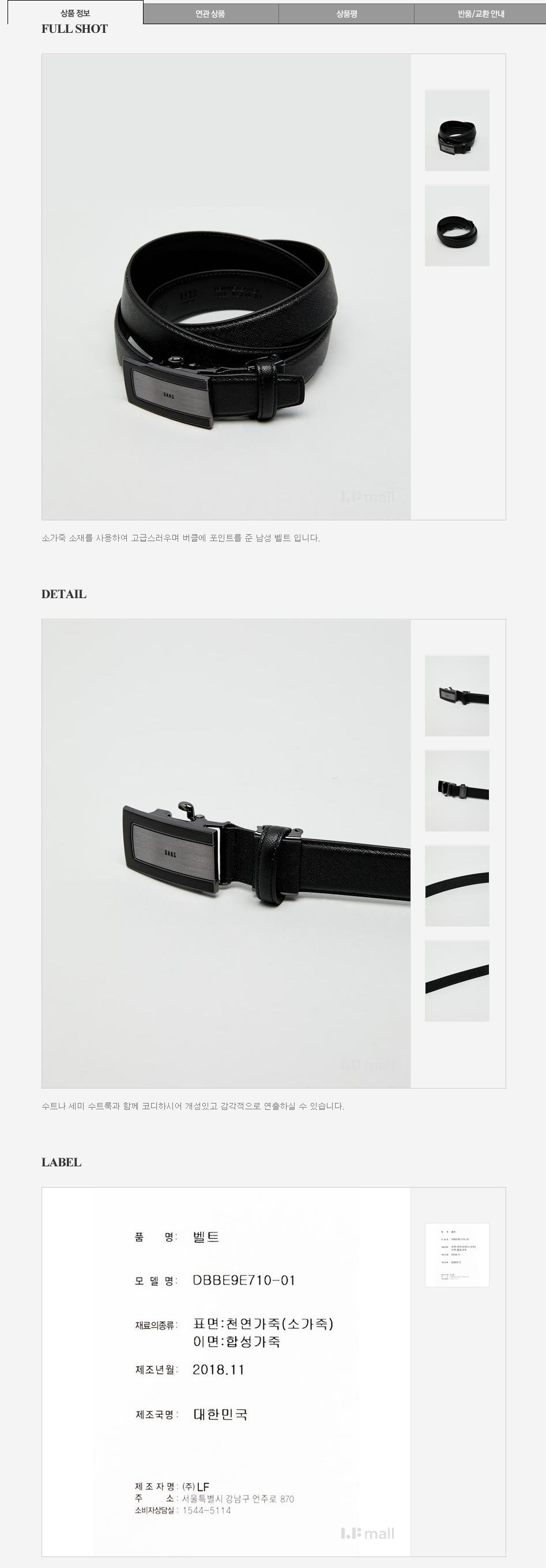Show third detail thumbnail of belt strap
546x1568 pixels.
(457, 885)
